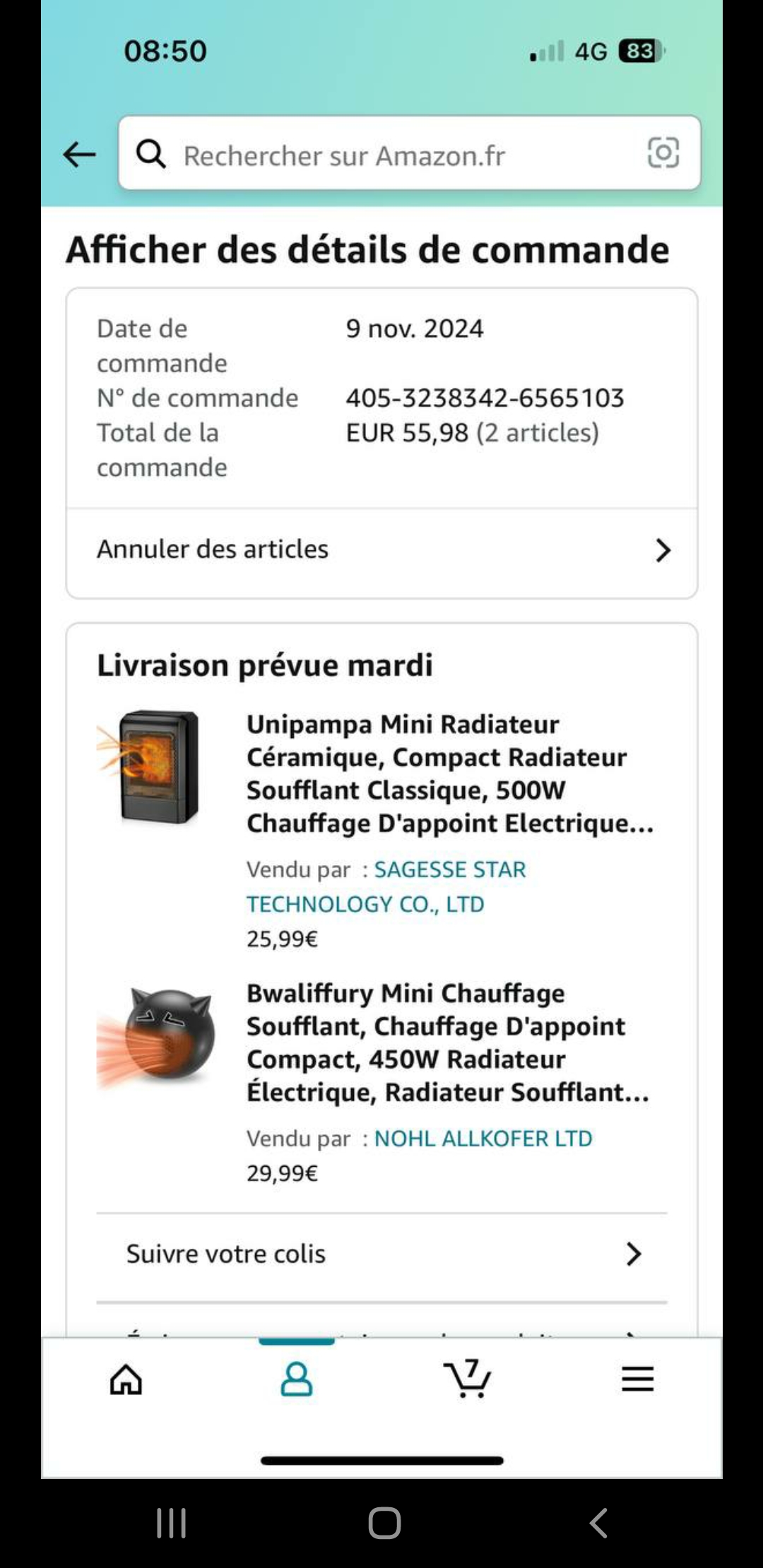Open the hamburger menu tab
The height and width of the screenshot is (1568, 763).
click(x=637, y=1379)
